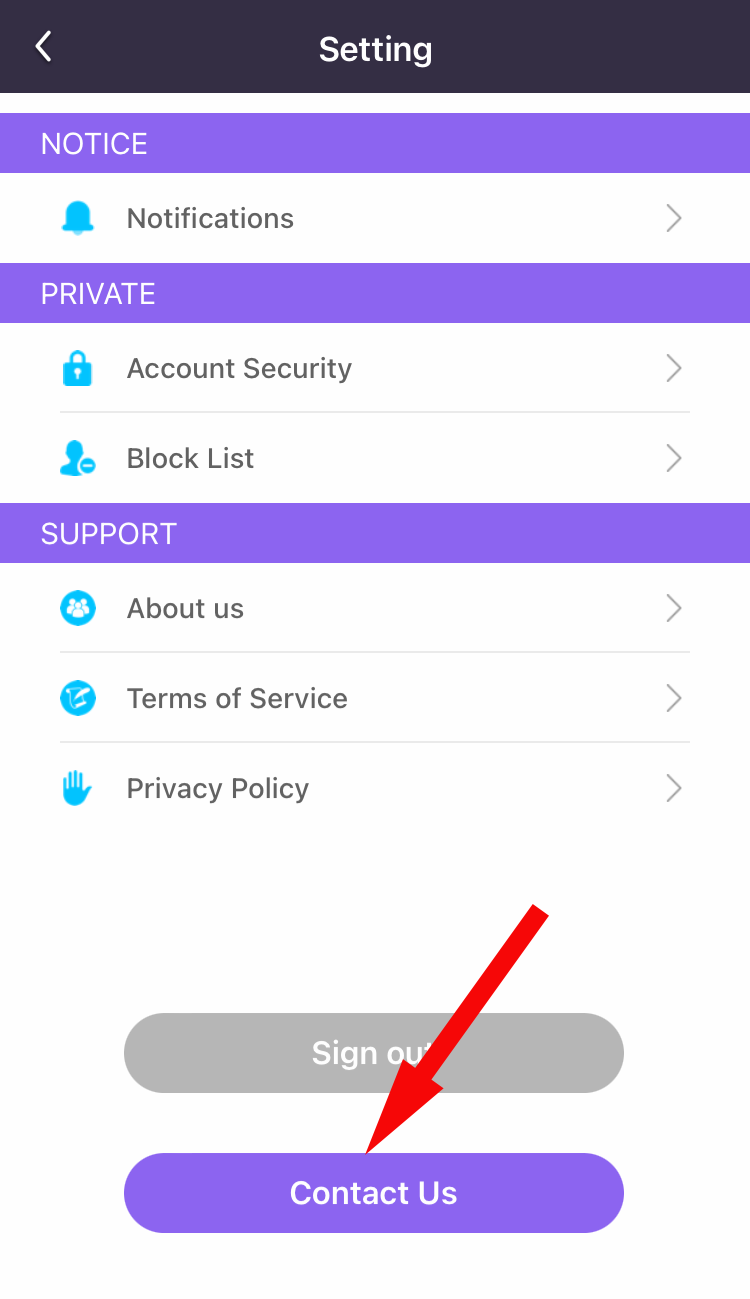
Task: Tap the Sign out button
Action: click(x=374, y=1053)
